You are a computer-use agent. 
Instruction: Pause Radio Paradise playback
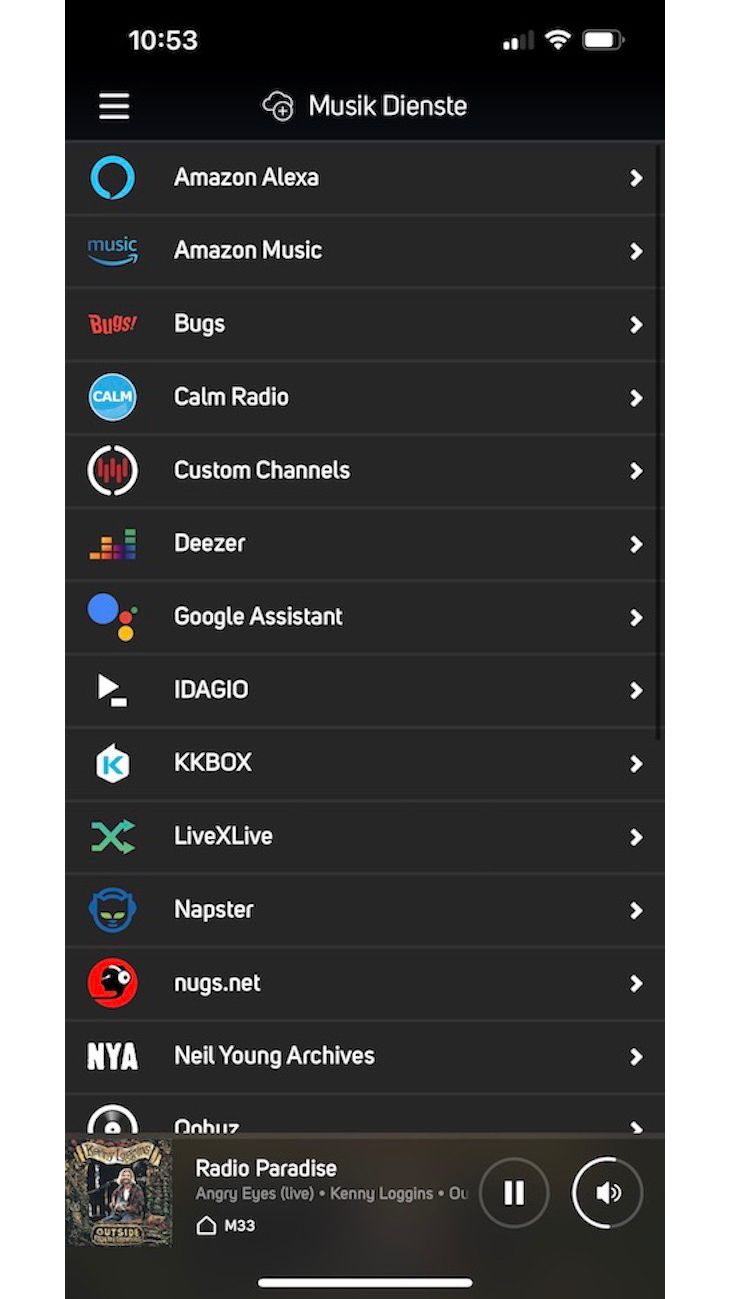(x=513, y=1192)
